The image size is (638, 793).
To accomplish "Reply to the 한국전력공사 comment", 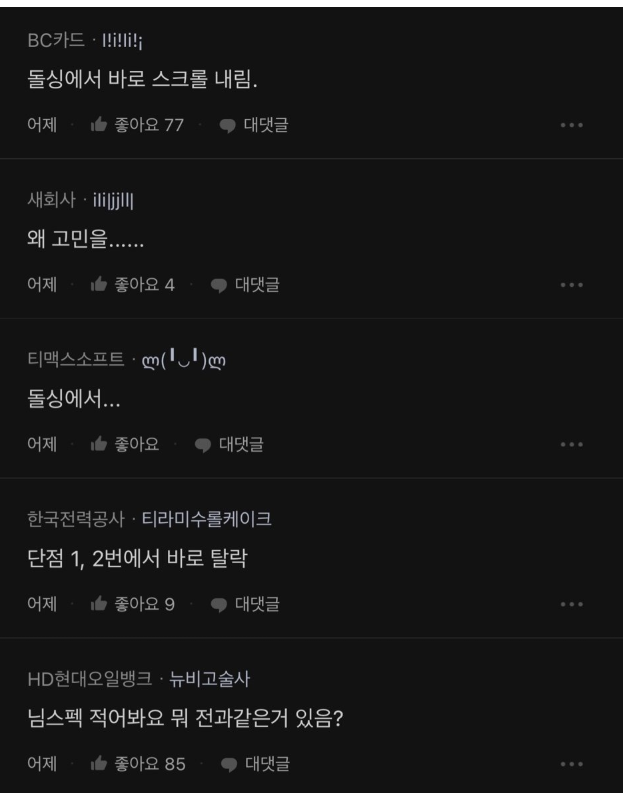I will [244, 604].
